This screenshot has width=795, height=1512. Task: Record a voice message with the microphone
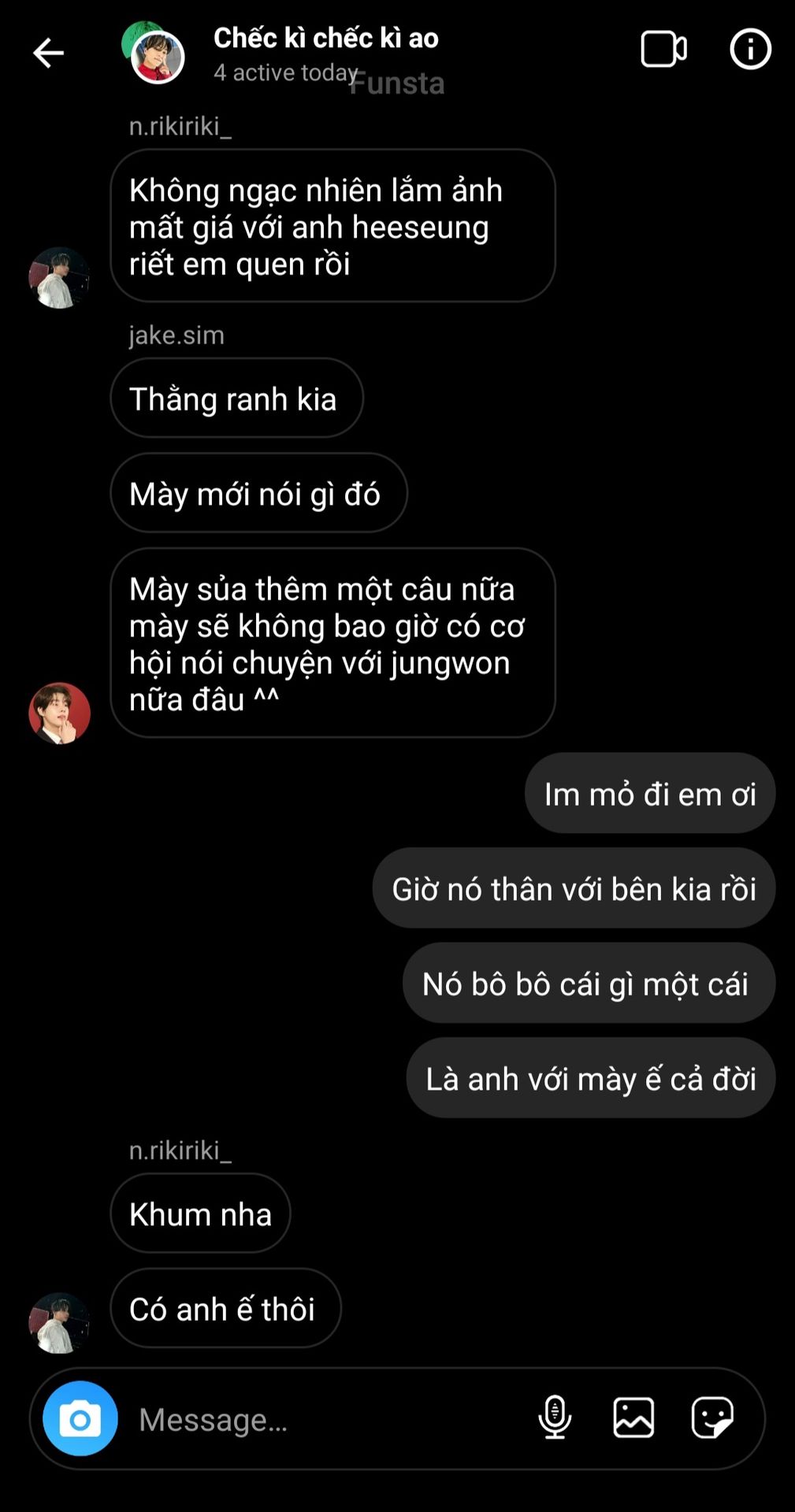coord(555,1417)
